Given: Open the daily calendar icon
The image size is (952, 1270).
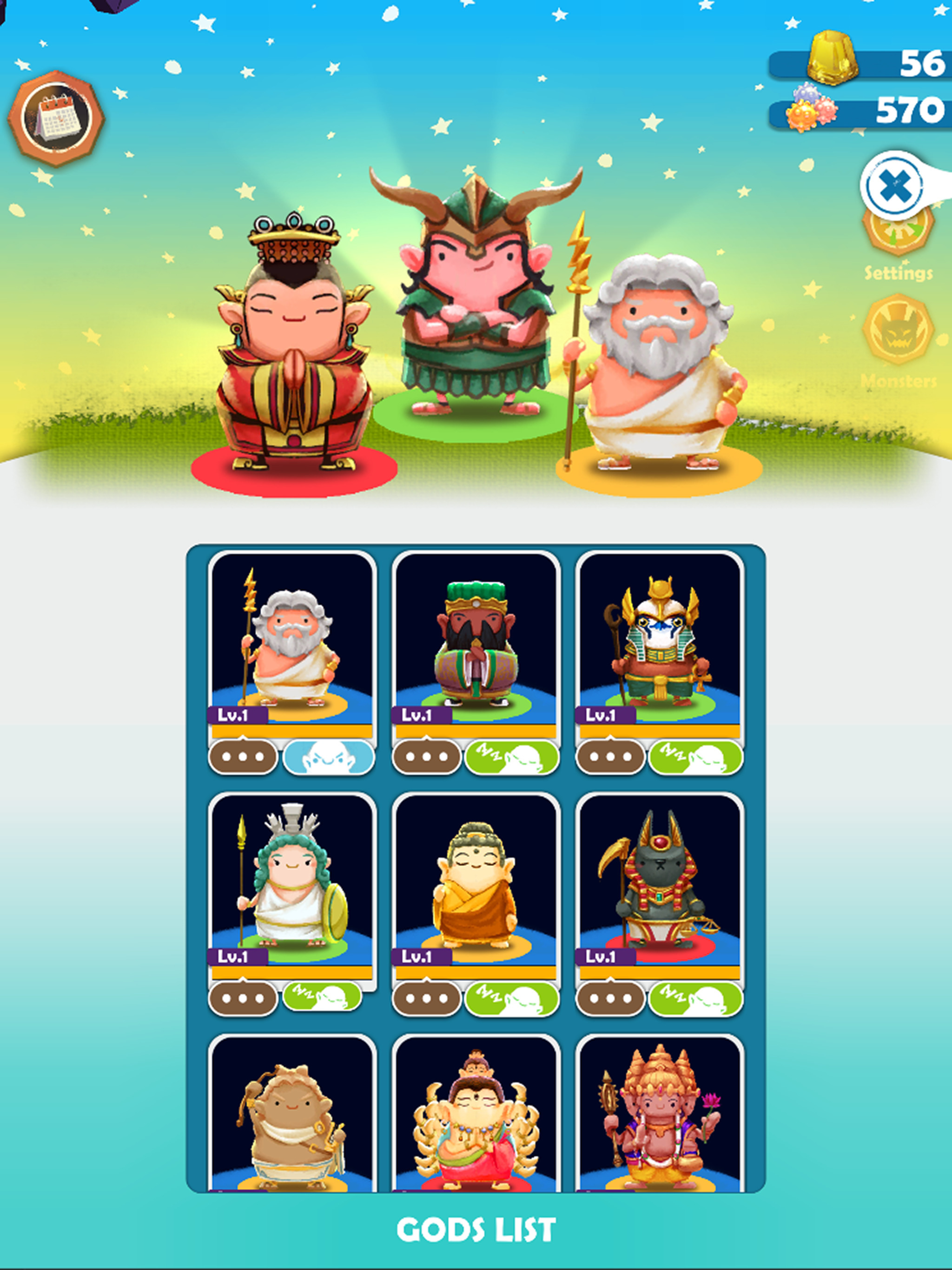Looking at the screenshot, I should [x=56, y=118].
